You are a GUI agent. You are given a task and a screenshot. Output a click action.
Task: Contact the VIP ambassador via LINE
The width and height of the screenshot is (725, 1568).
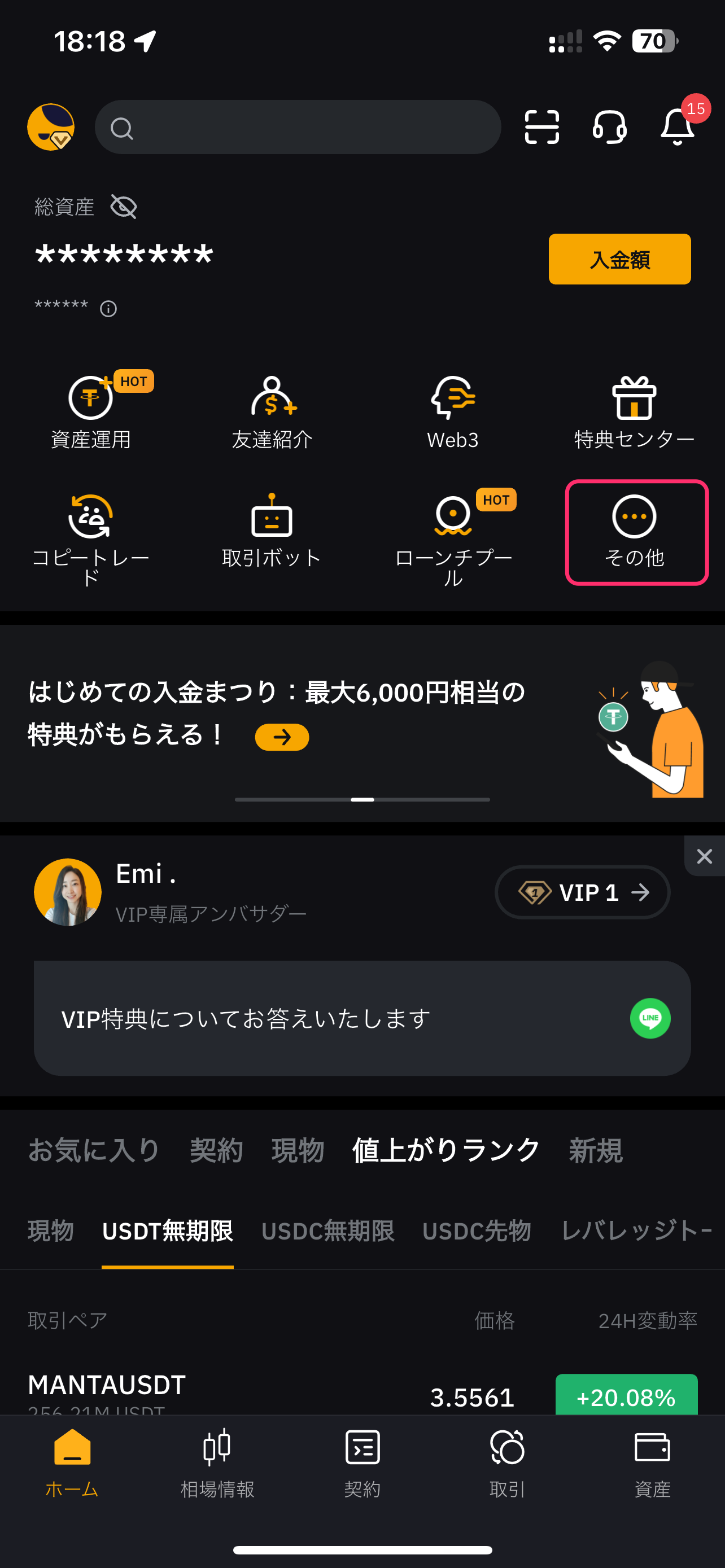(650, 1018)
